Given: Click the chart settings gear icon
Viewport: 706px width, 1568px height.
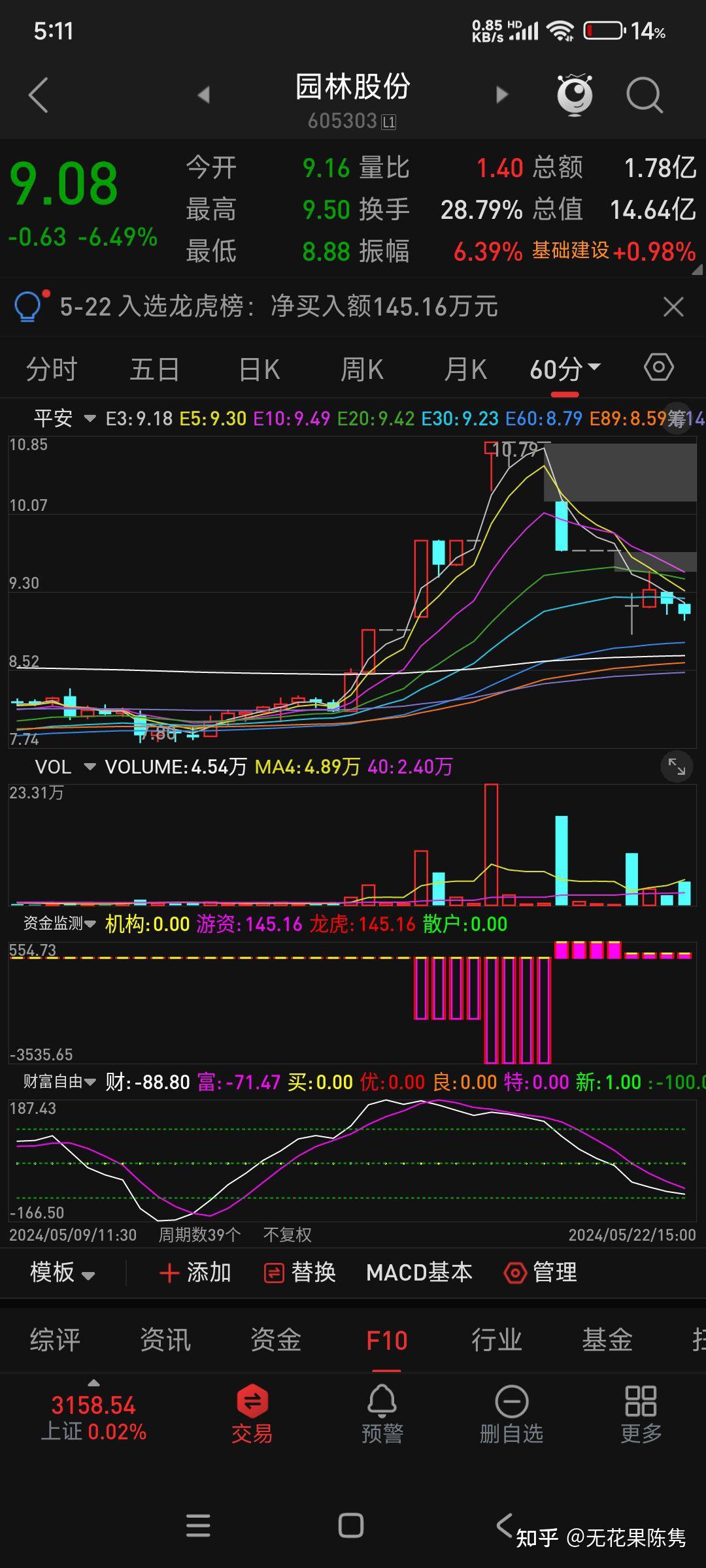Looking at the screenshot, I should point(658,368).
